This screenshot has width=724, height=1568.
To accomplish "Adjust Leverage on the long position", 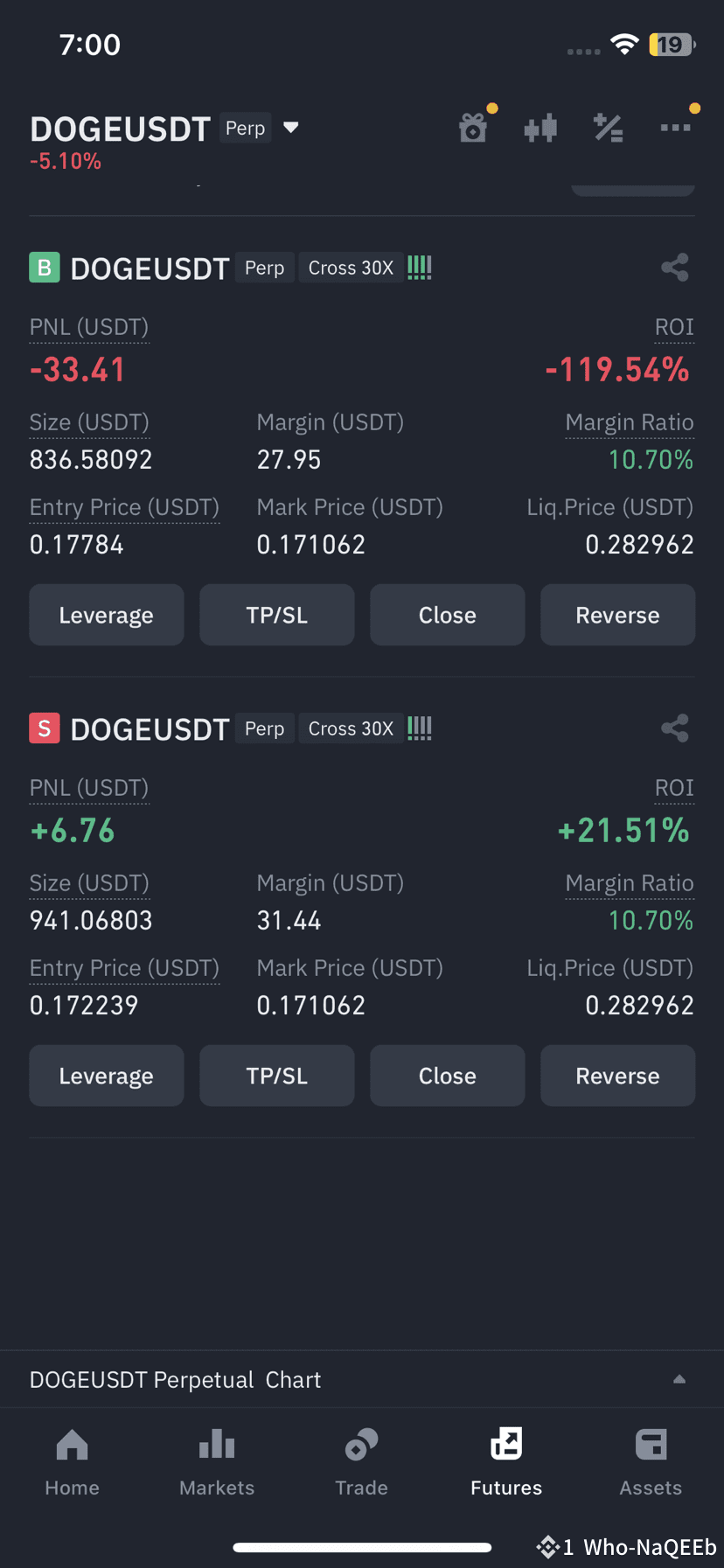I will point(106,614).
